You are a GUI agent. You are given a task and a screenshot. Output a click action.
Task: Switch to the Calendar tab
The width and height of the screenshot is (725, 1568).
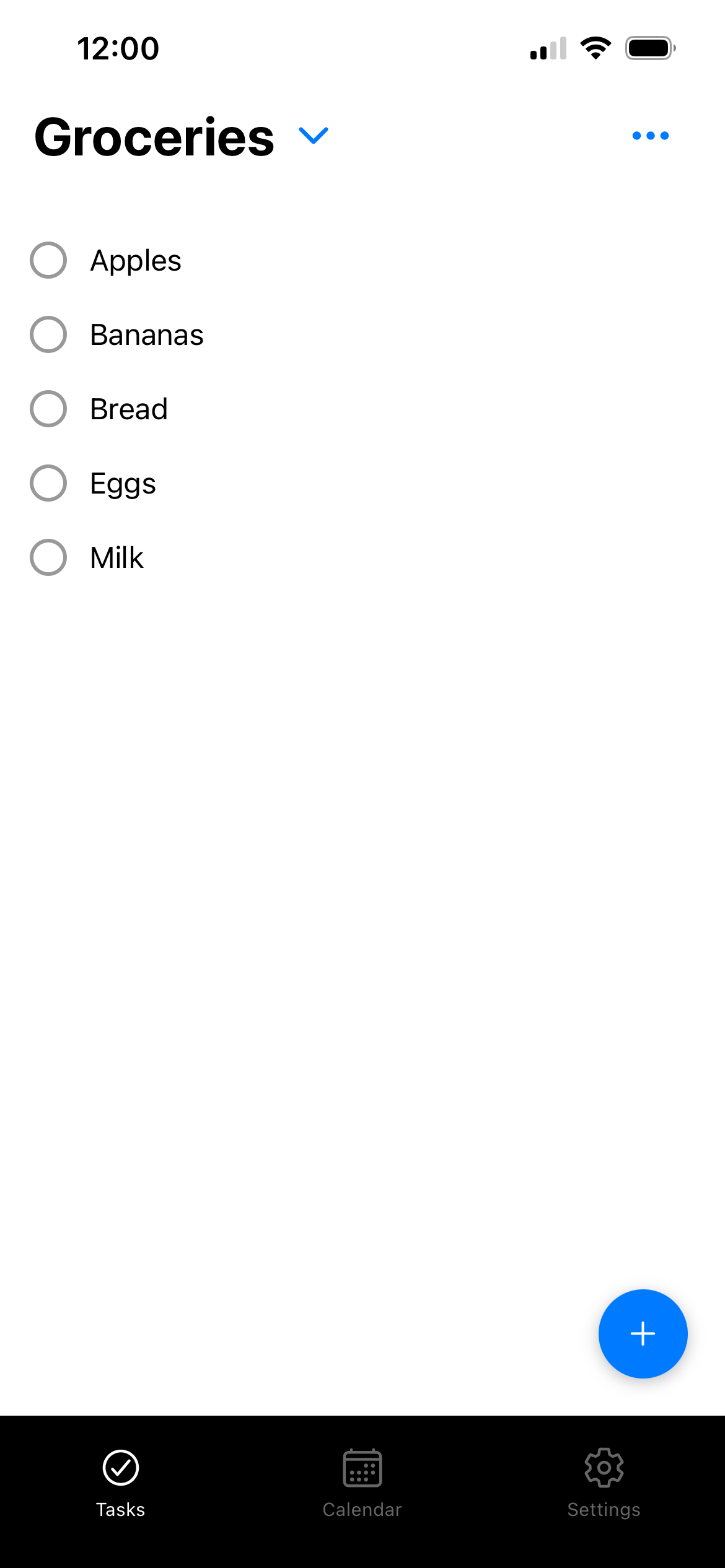(x=362, y=1486)
